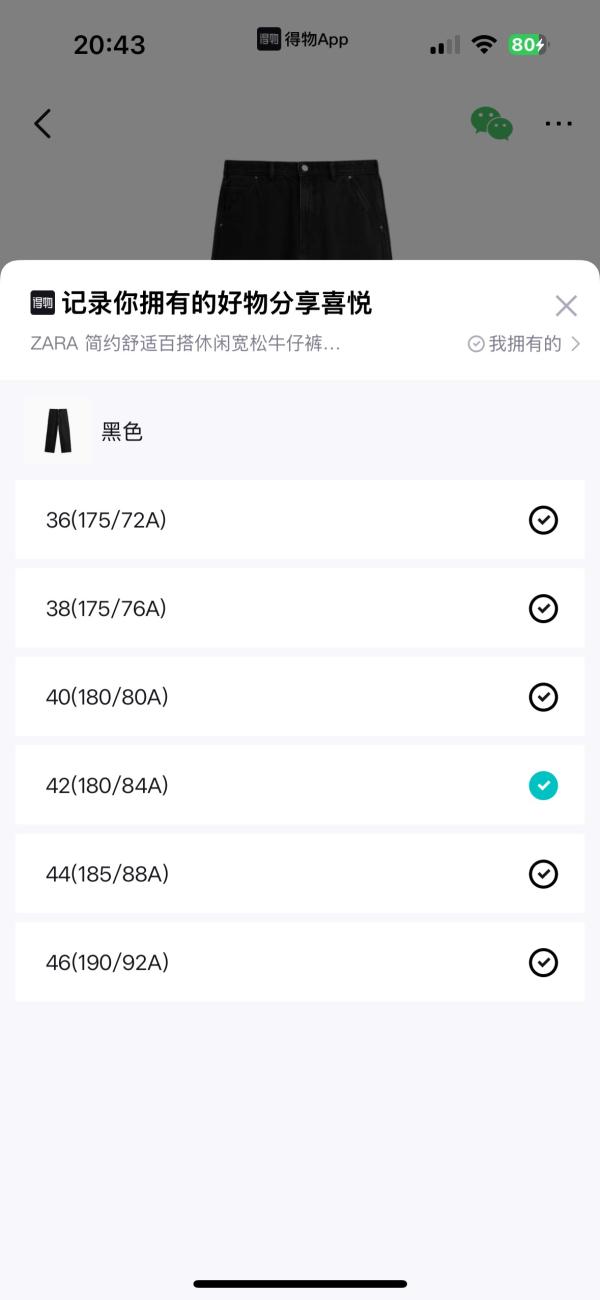Tap the 黑色 jeans thumbnail
The image size is (600, 1300).
click(x=58, y=431)
